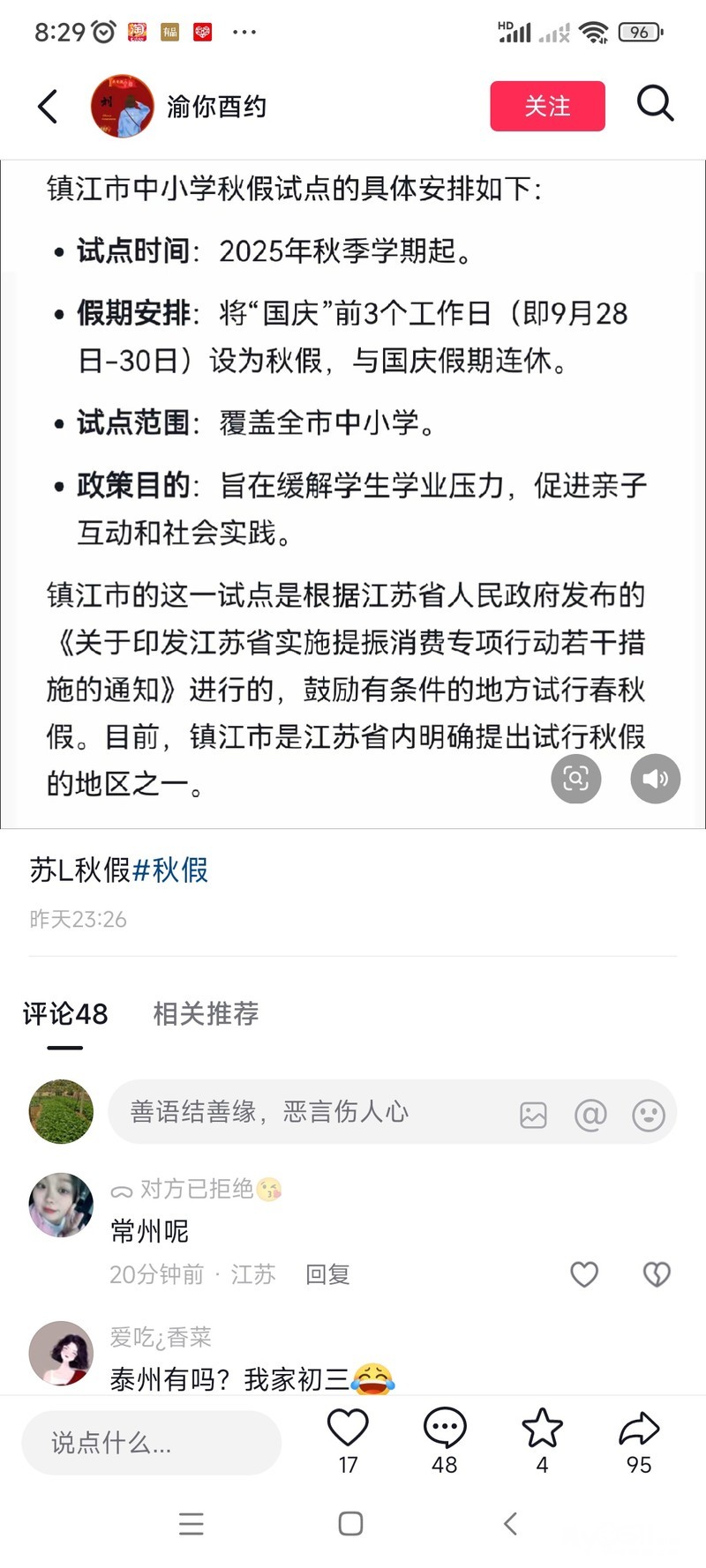Open the emoji picker in comment box
Image resolution: width=706 pixels, height=1568 pixels.
(x=649, y=1115)
